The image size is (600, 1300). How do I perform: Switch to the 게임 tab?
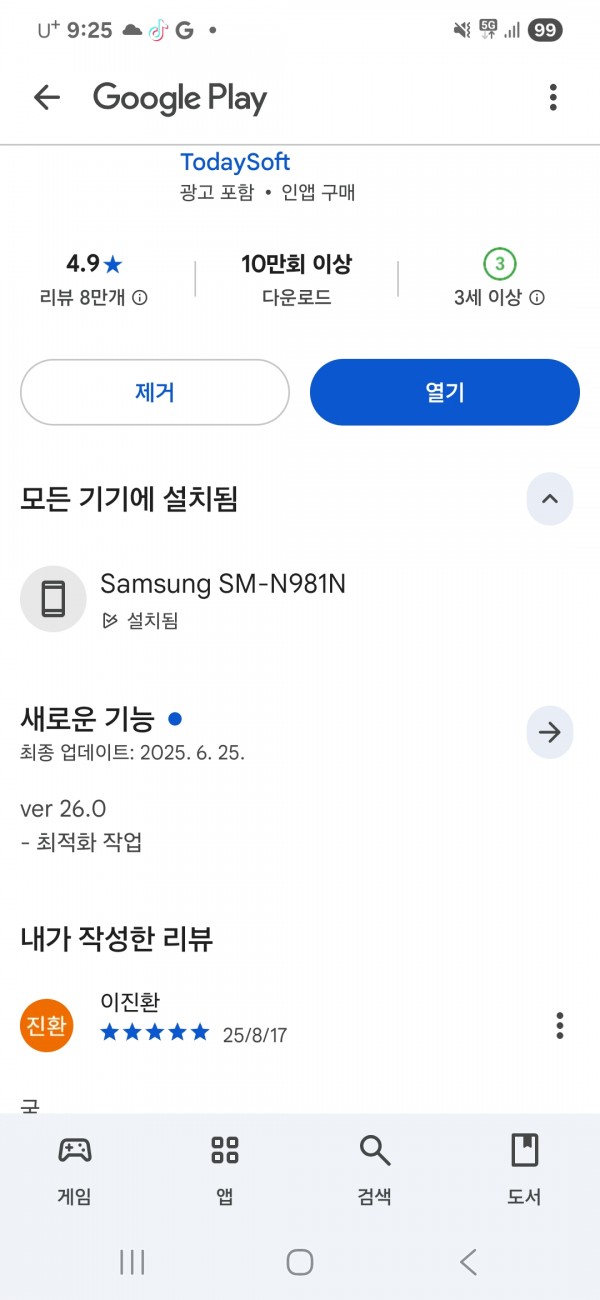[x=75, y=1170]
